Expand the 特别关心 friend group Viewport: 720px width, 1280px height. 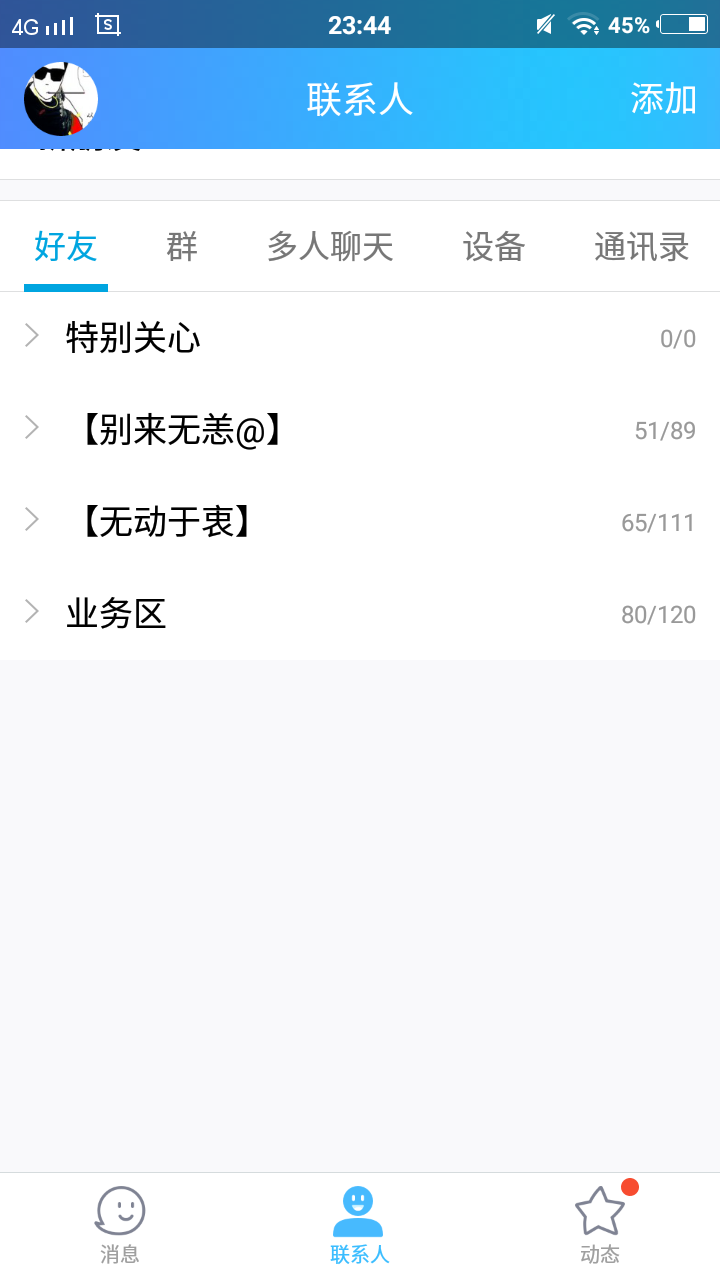[360, 338]
